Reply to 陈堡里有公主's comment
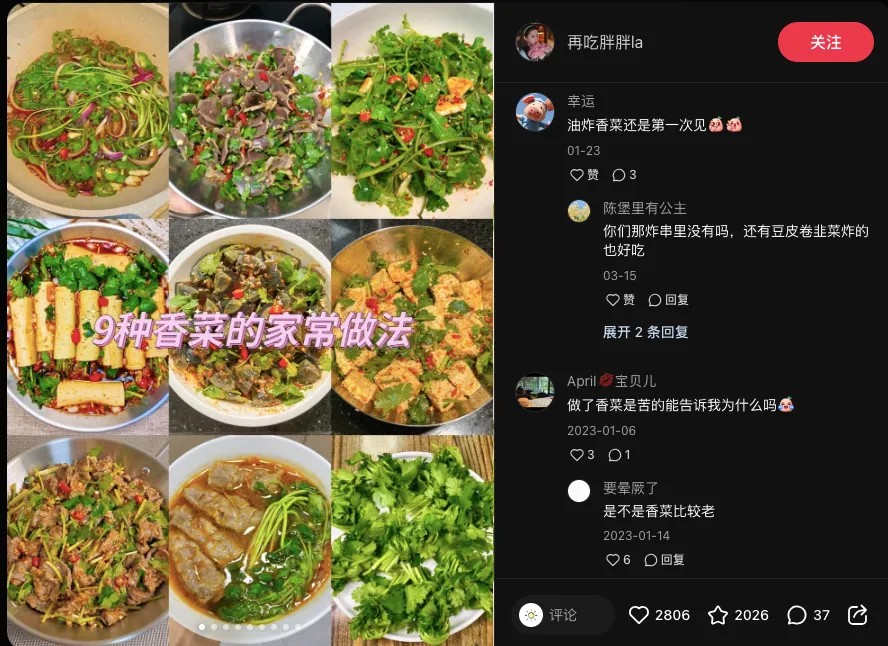Screen dimensions: 888x646 click(x=668, y=300)
